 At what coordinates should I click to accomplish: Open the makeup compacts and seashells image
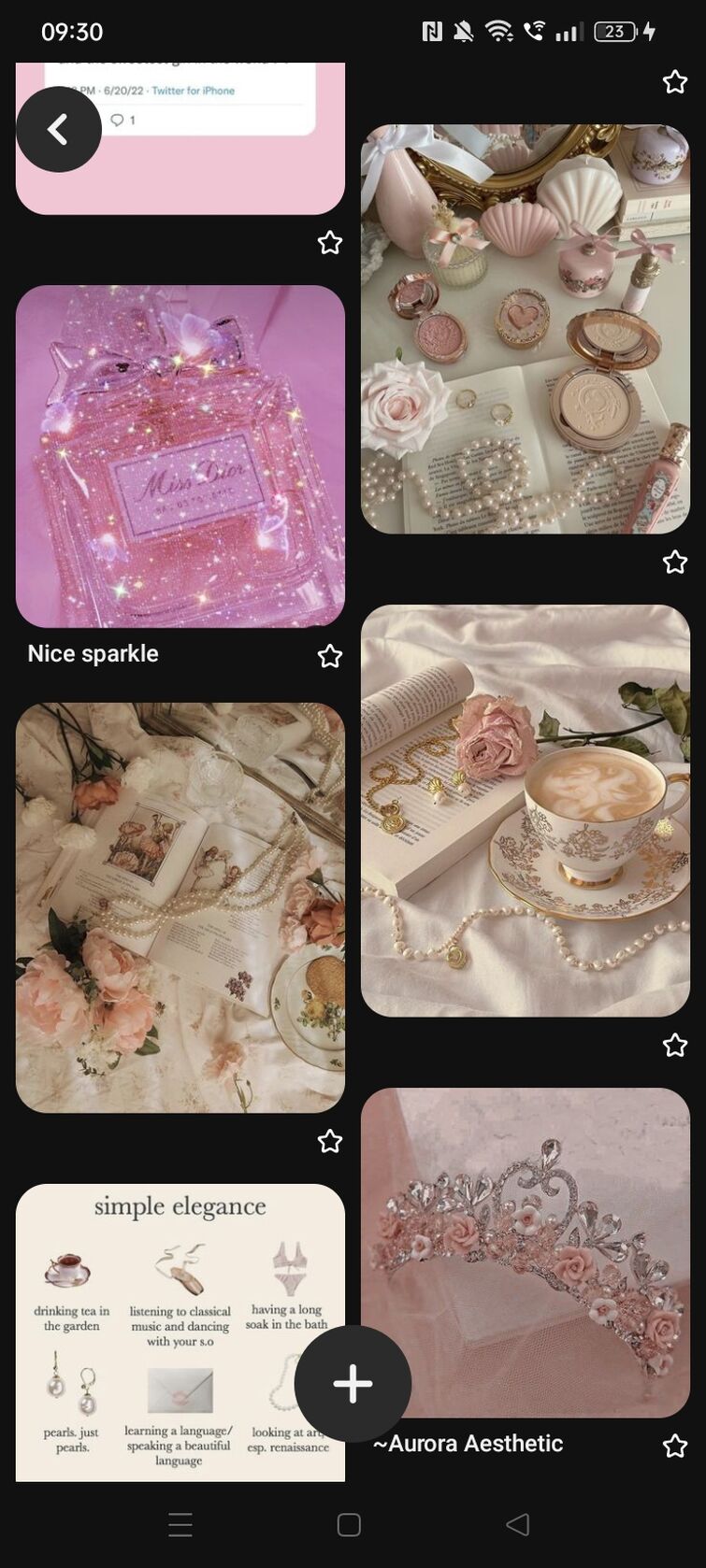coord(525,329)
